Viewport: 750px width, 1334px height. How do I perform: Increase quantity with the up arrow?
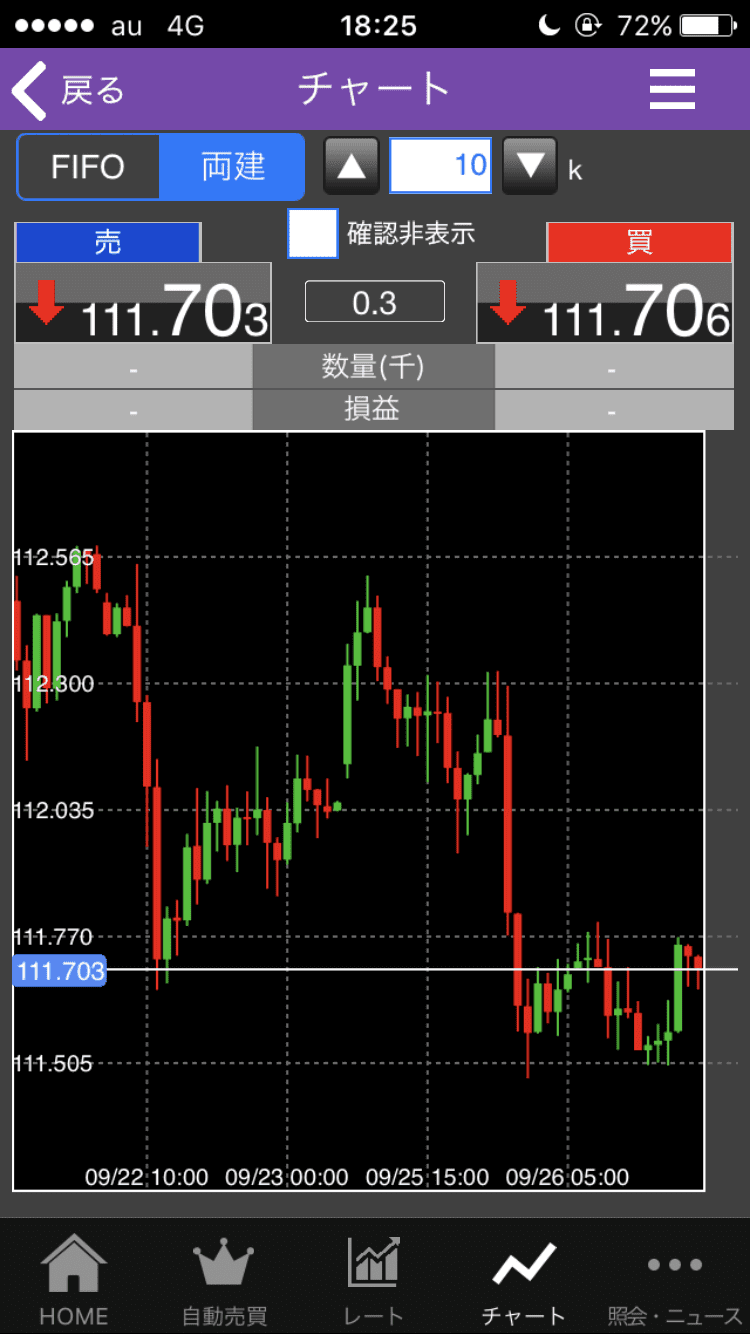(x=351, y=166)
